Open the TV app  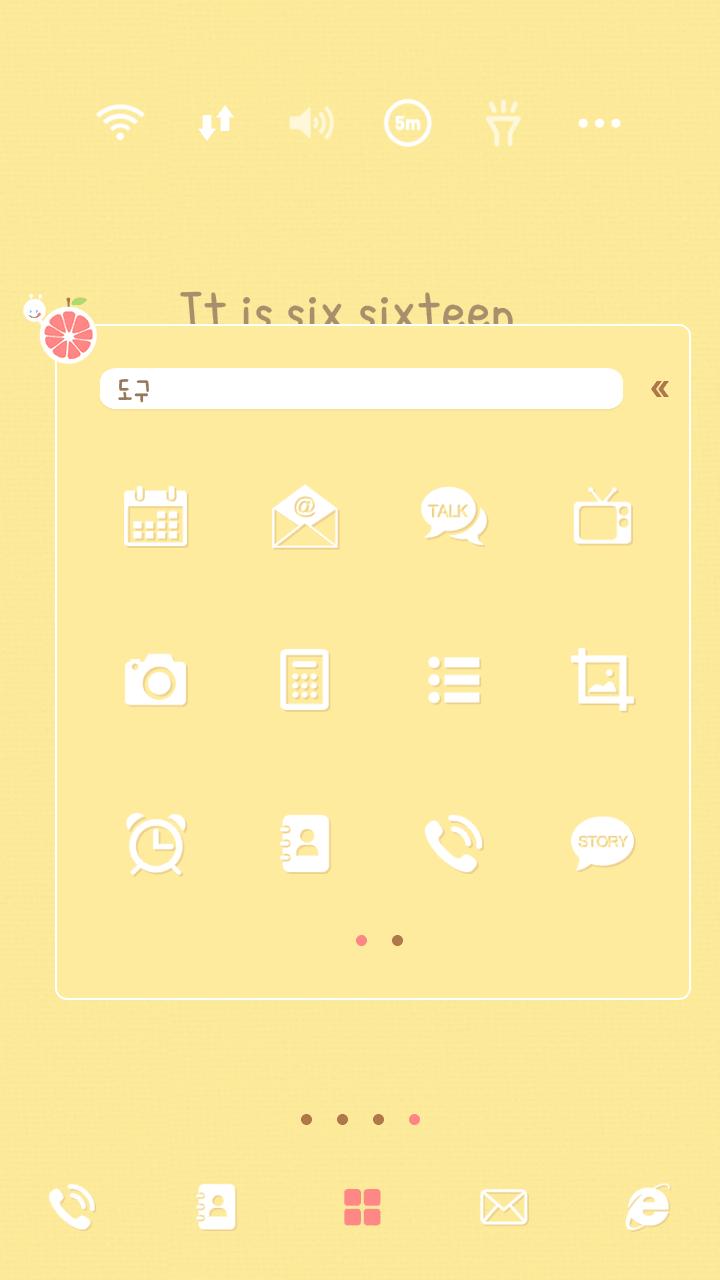602,517
